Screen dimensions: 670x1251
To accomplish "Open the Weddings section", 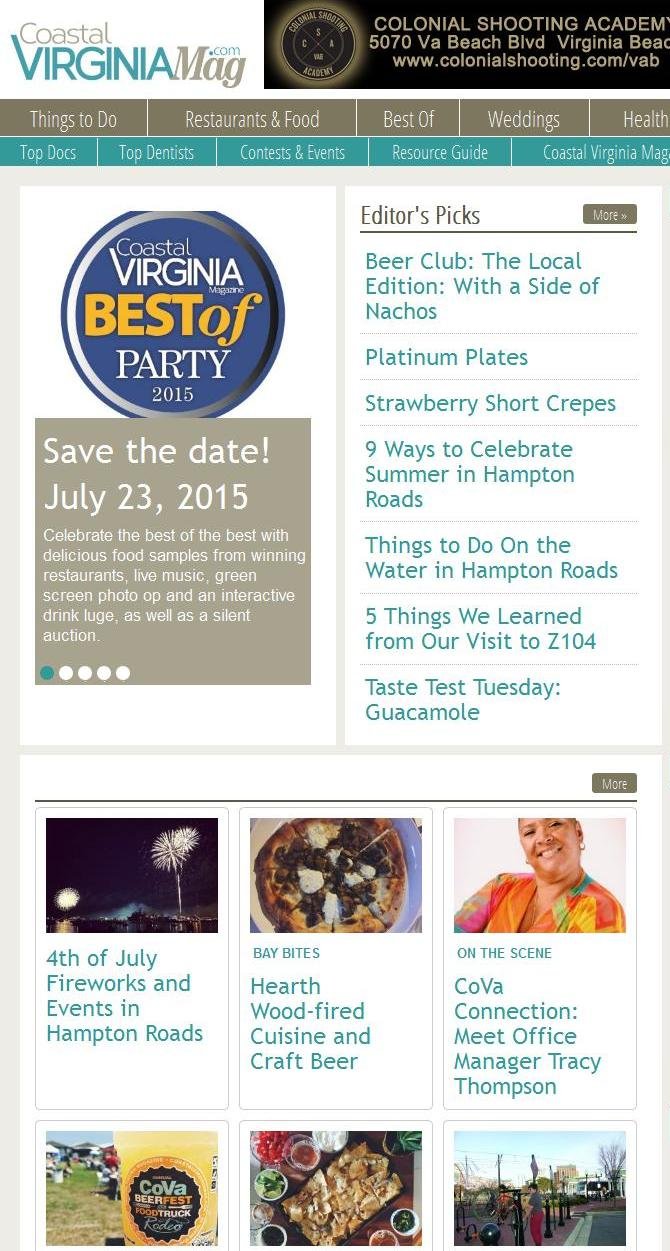I will [x=523, y=119].
